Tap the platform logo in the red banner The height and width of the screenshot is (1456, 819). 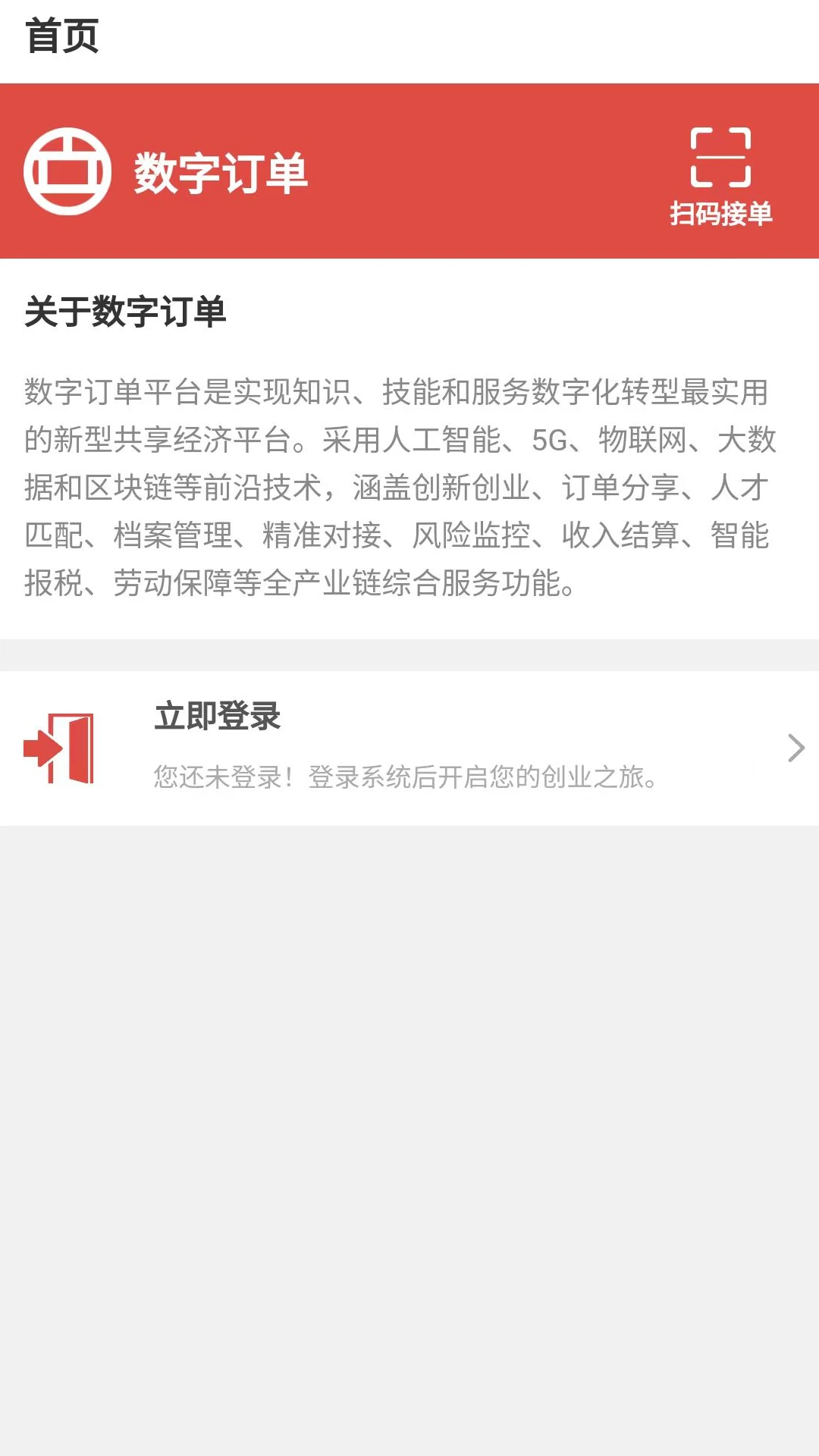(68, 170)
